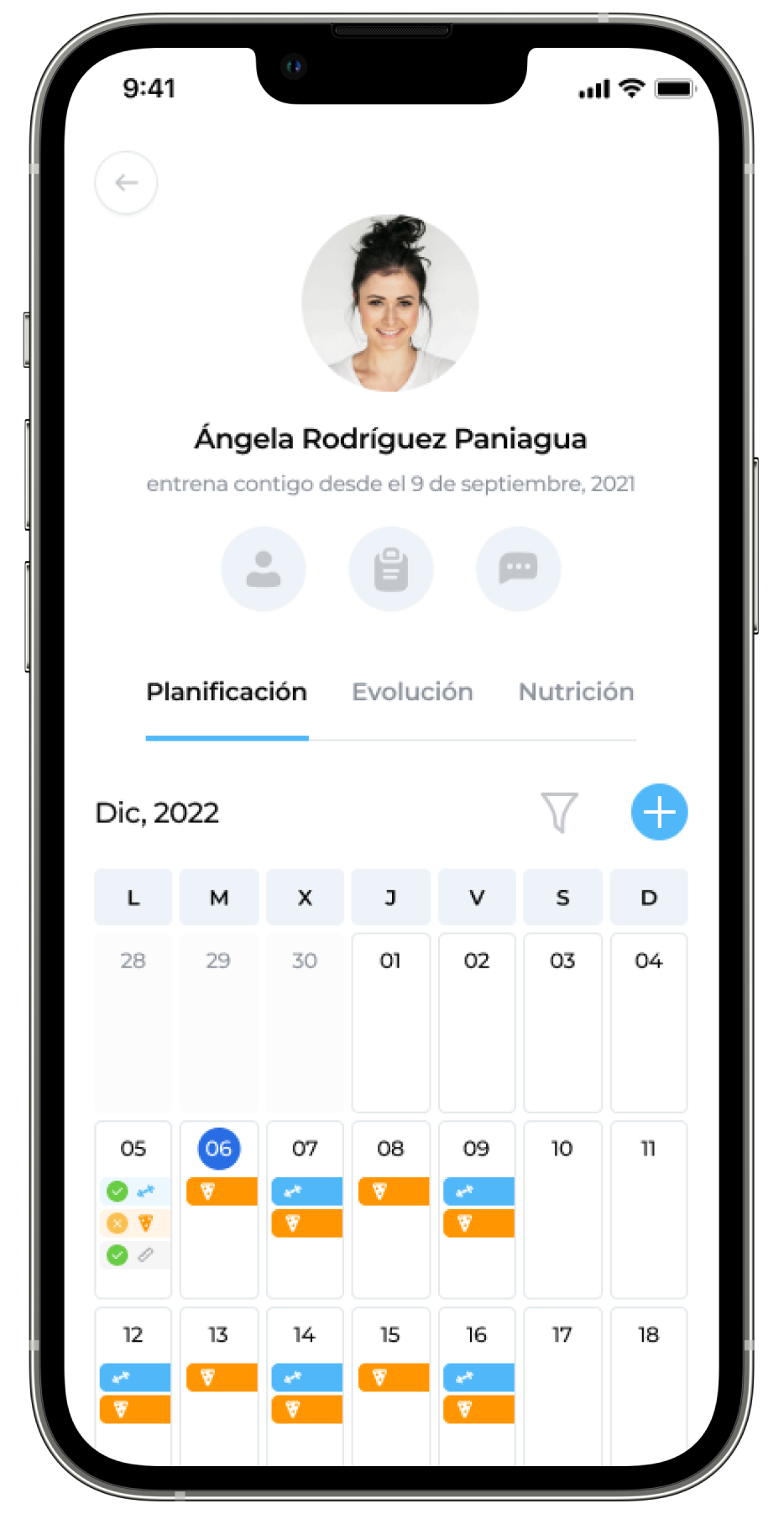Click the paperclip measurement entry on December 5
The height and width of the screenshot is (1514, 784).
coord(145,1256)
